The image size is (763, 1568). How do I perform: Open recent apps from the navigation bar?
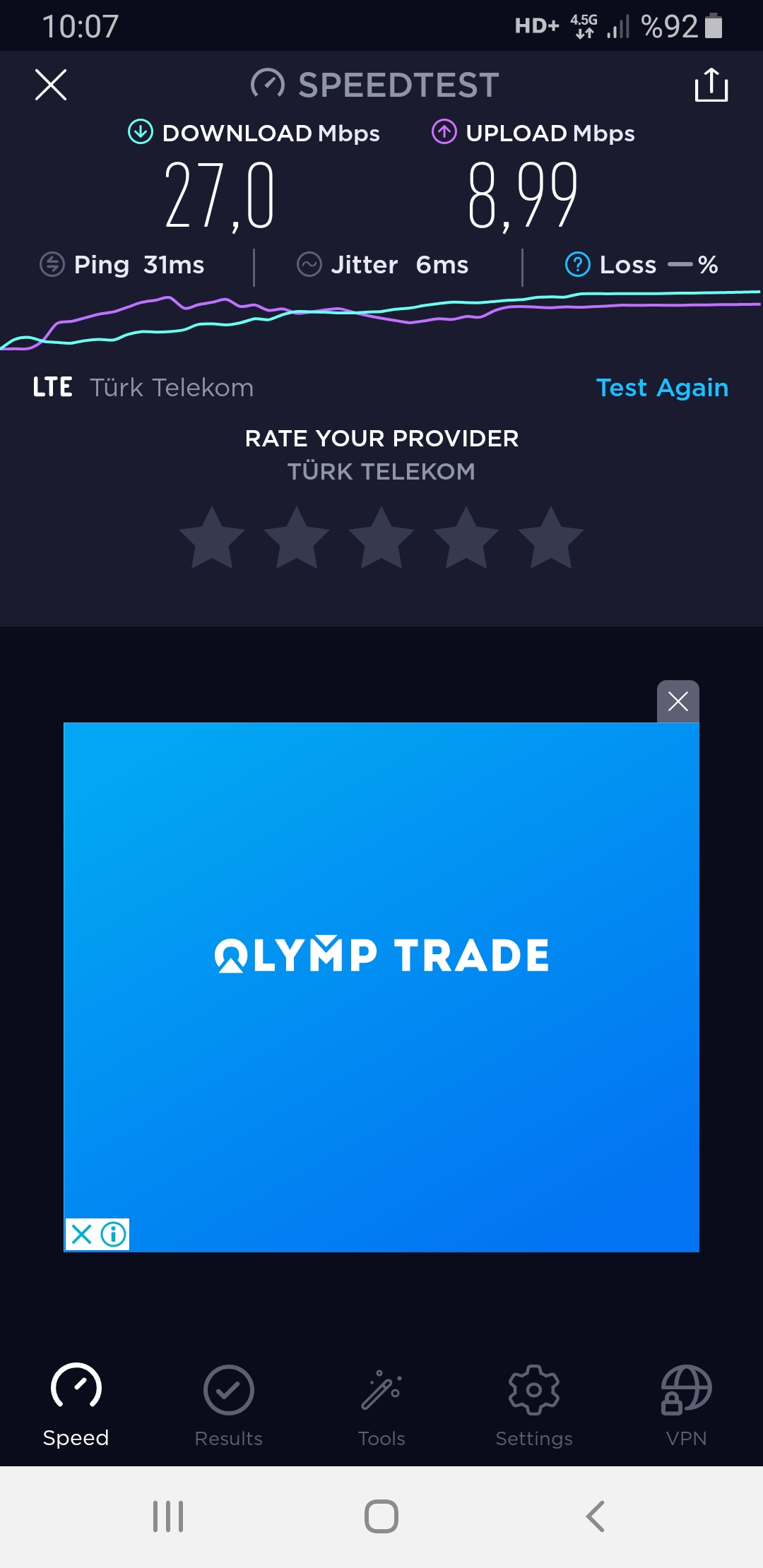pos(168,1516)
